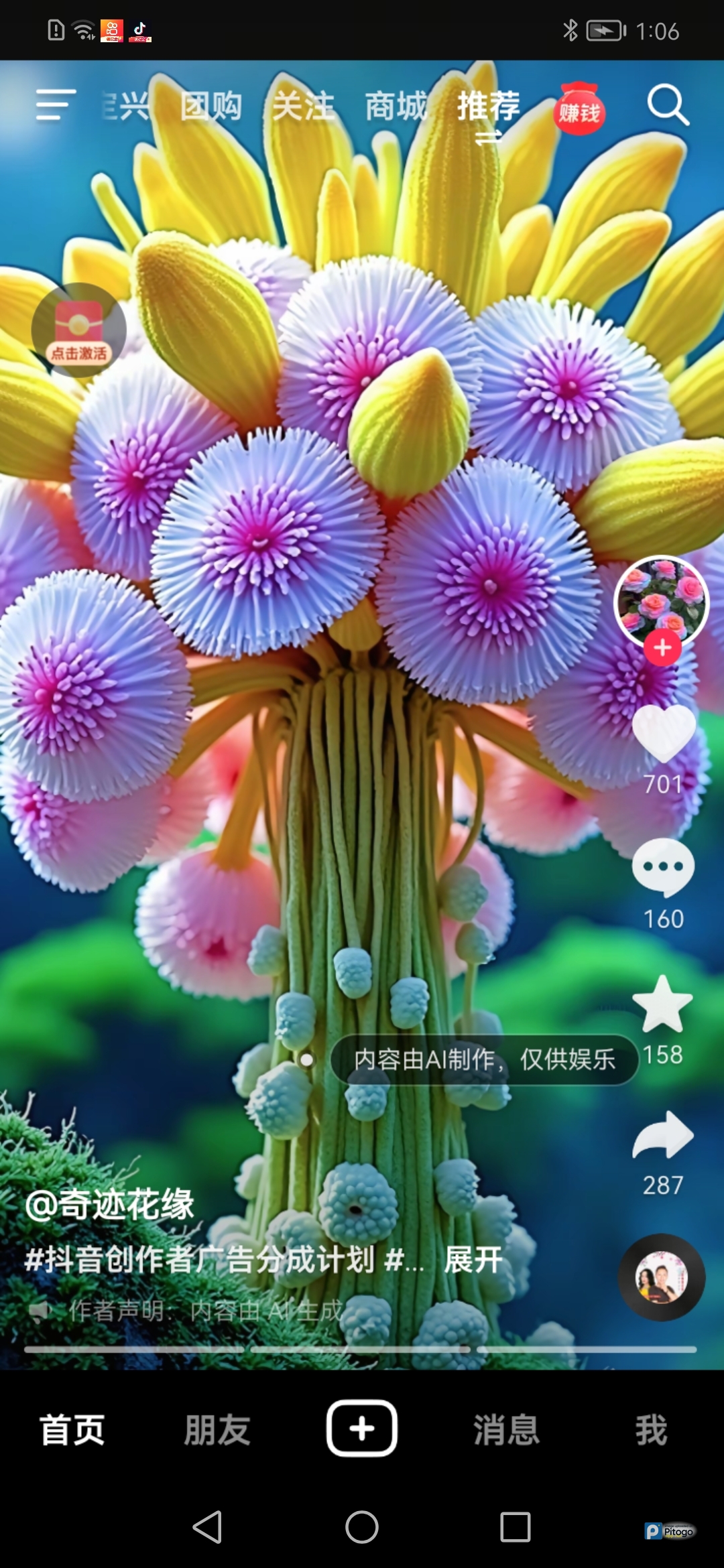Image resolution: width=724 pixels, height=1568 pixels.
Task: Like this video with the heart
Action: coord(663,734)
